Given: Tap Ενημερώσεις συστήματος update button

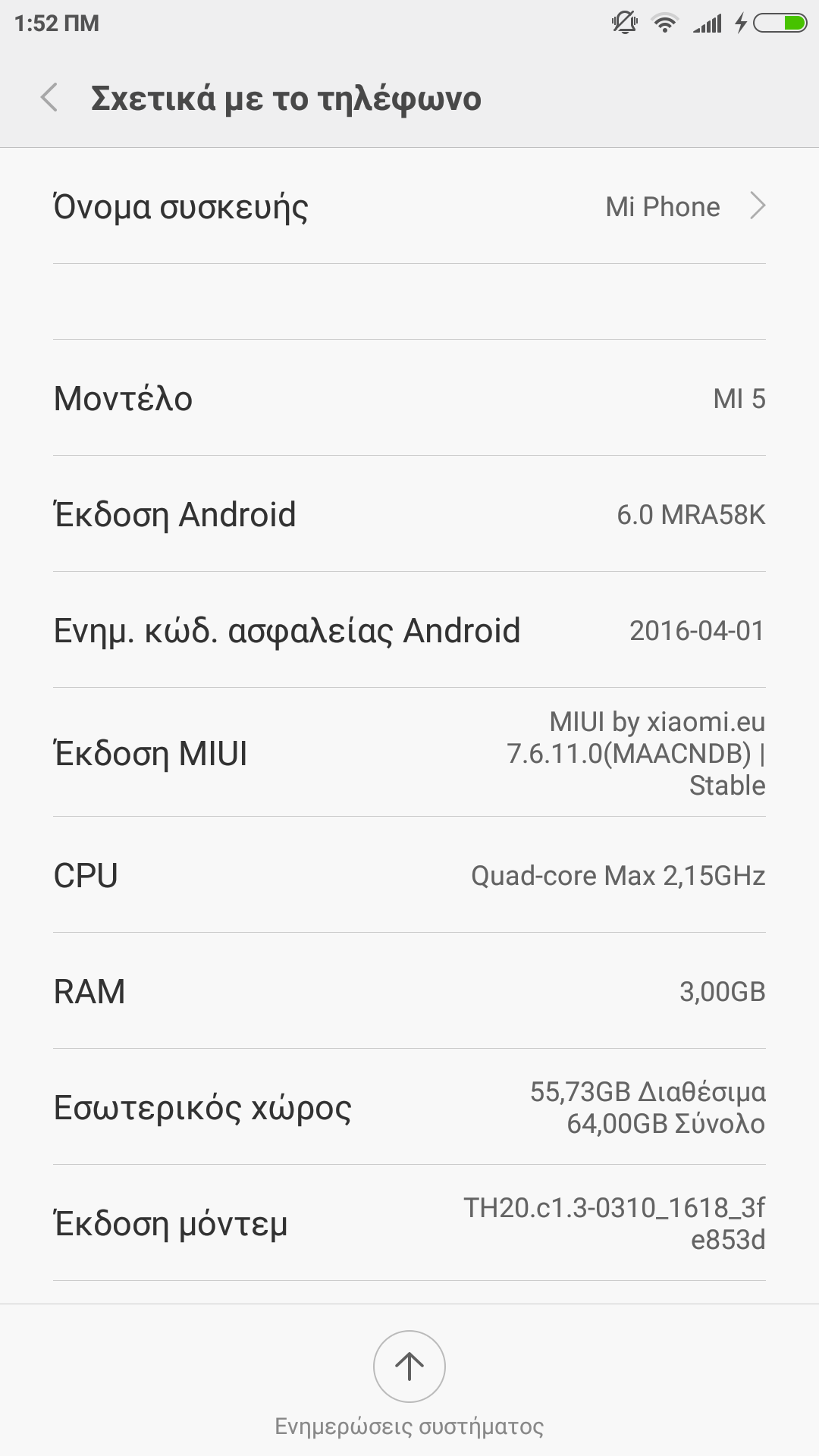Looking at the screenshot, I should pyautogui.click(x=409, y=1367).
